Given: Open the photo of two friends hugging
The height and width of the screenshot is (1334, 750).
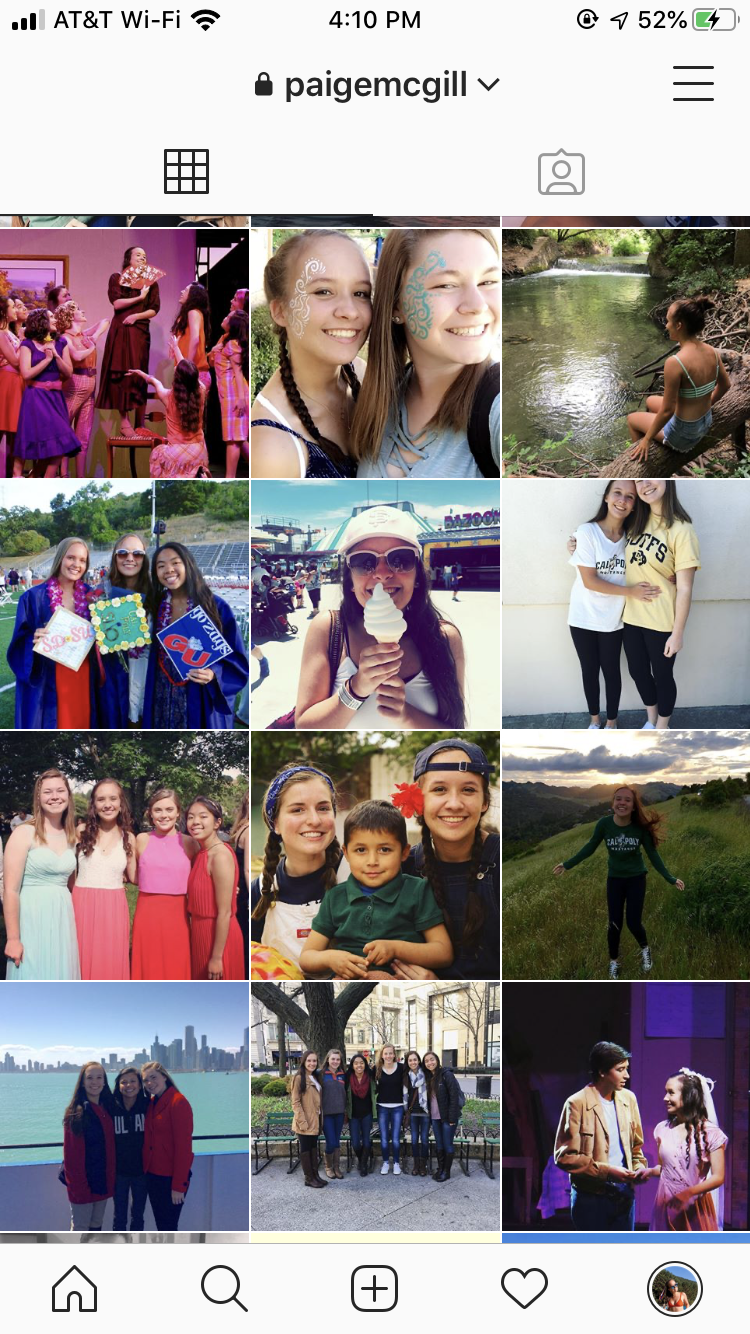Looking at the screenshot, I should click(x=626, y=604).
